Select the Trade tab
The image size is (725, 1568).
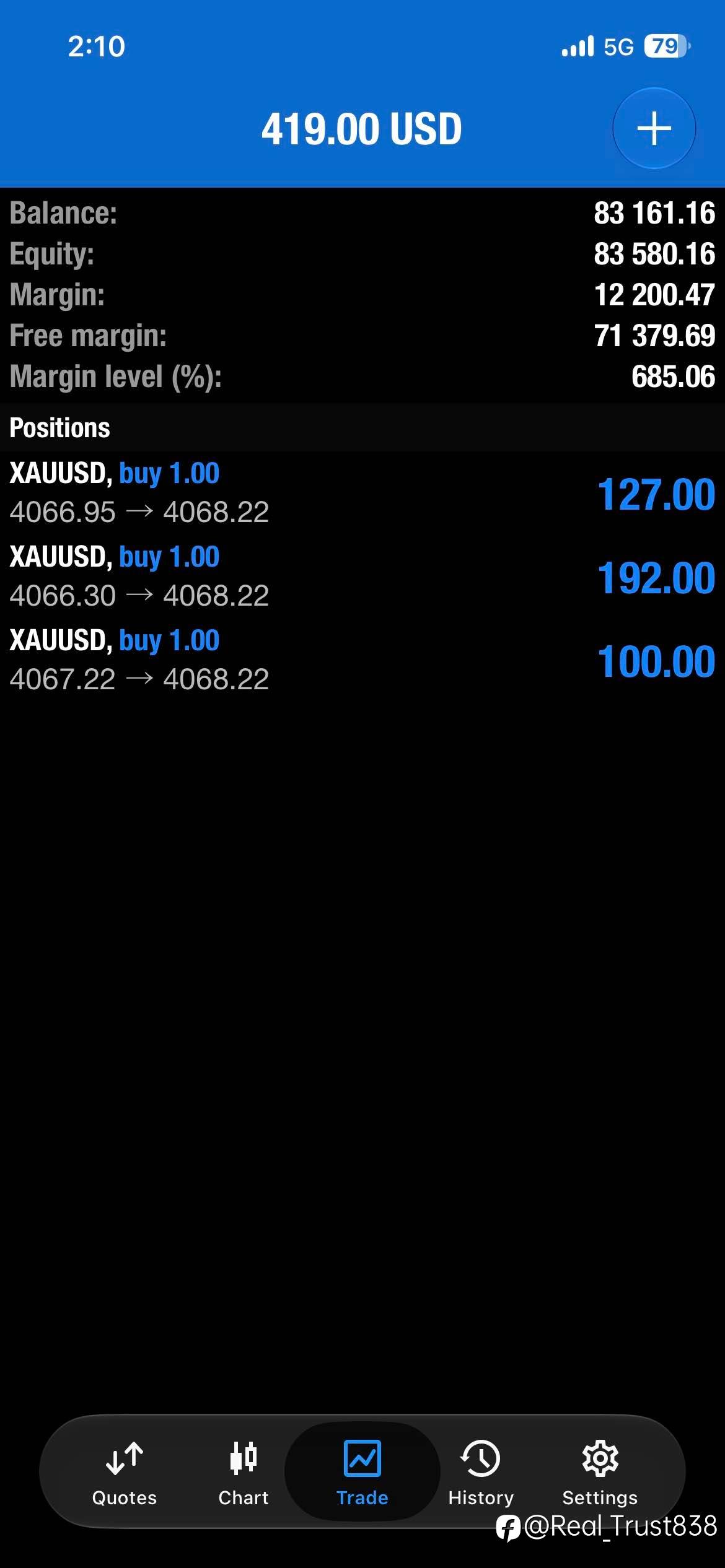pyautogui.click(x=362, y=1472)
